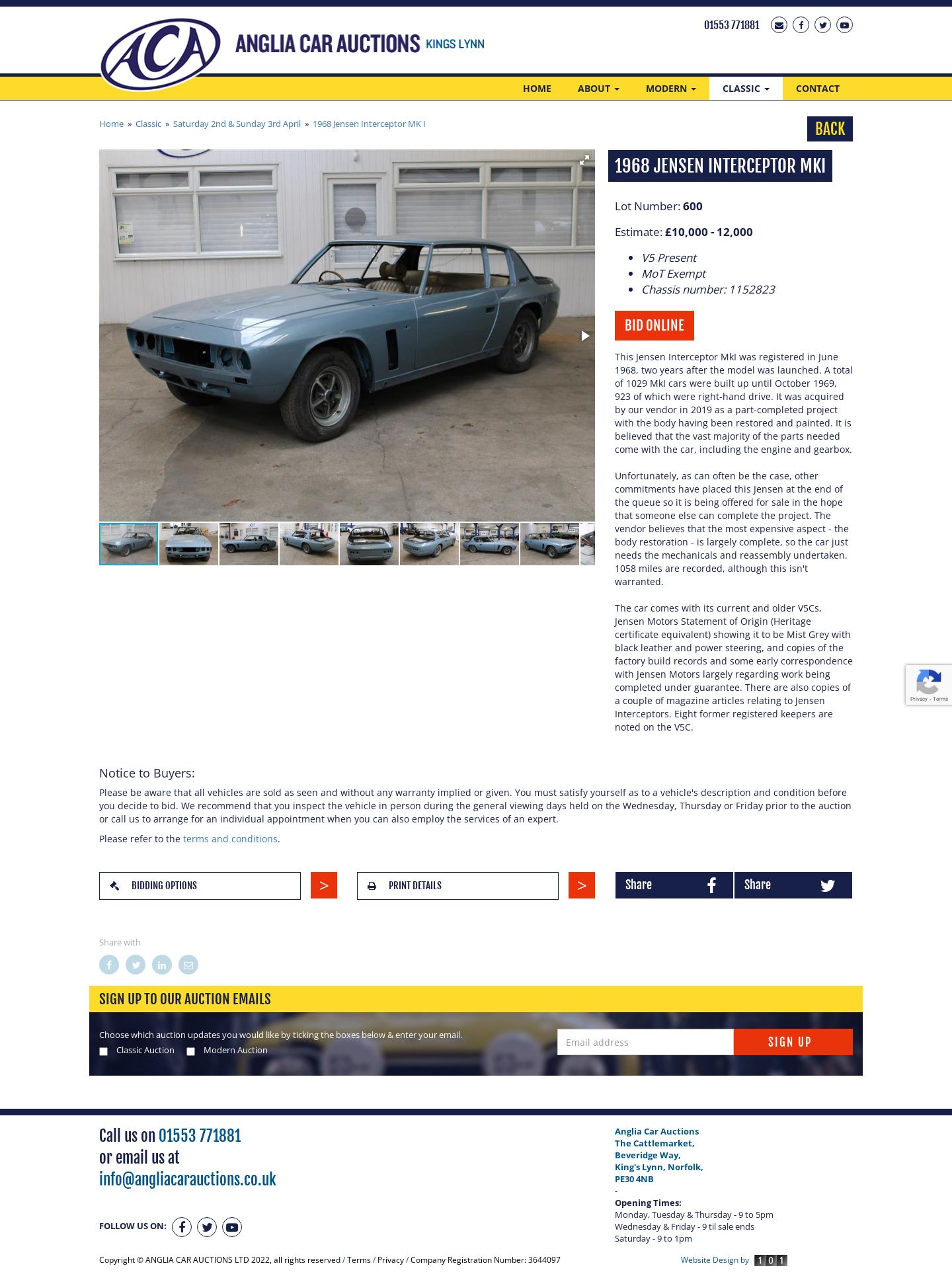This screenshot has height=1276, width=952.
Task: Focus the Email address field
Action: click(645, 1042)
